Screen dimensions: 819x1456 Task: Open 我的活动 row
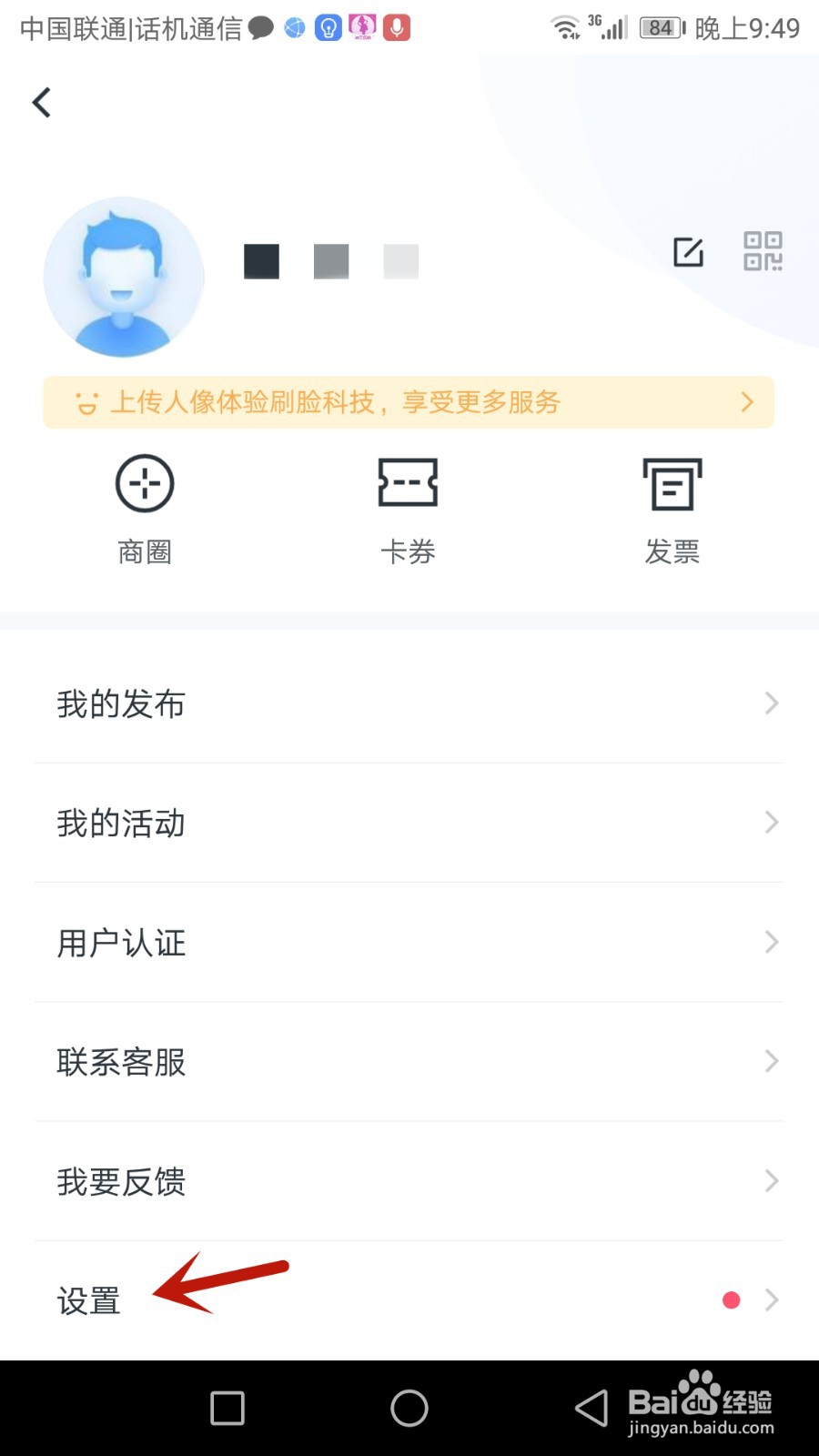(x=409, y=823)
